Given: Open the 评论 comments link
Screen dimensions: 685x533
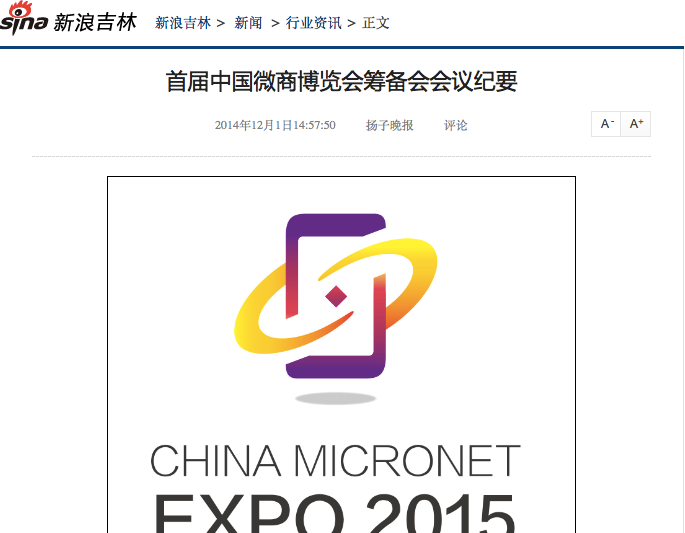Looking at the screenshot, I should 455,125.
